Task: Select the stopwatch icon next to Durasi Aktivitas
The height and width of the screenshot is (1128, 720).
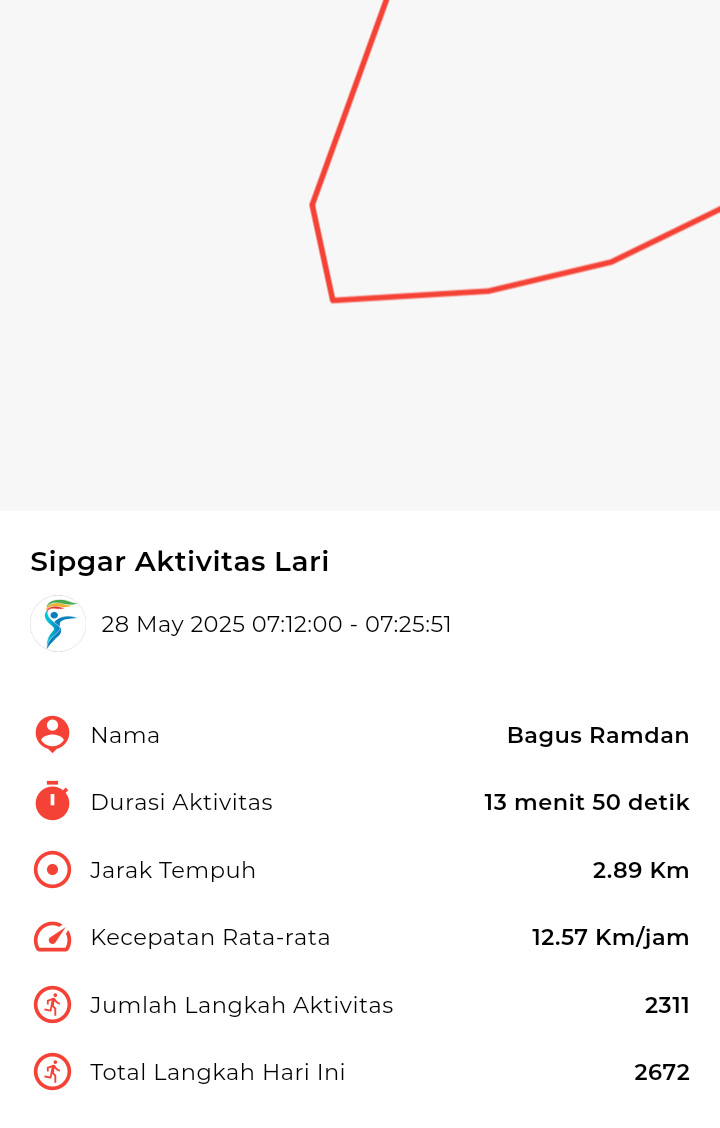Action: [52, 802]
